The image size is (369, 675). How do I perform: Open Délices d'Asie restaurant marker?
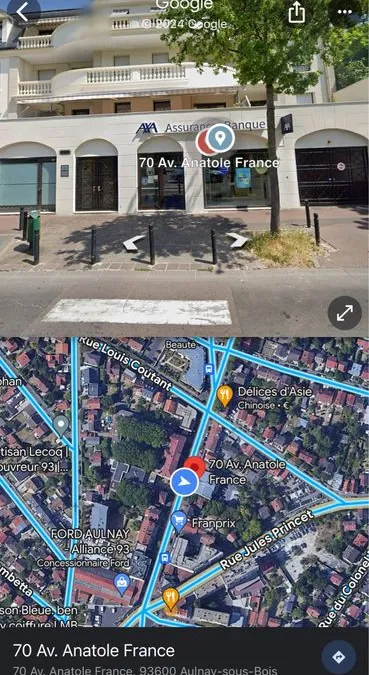(225, 395)
